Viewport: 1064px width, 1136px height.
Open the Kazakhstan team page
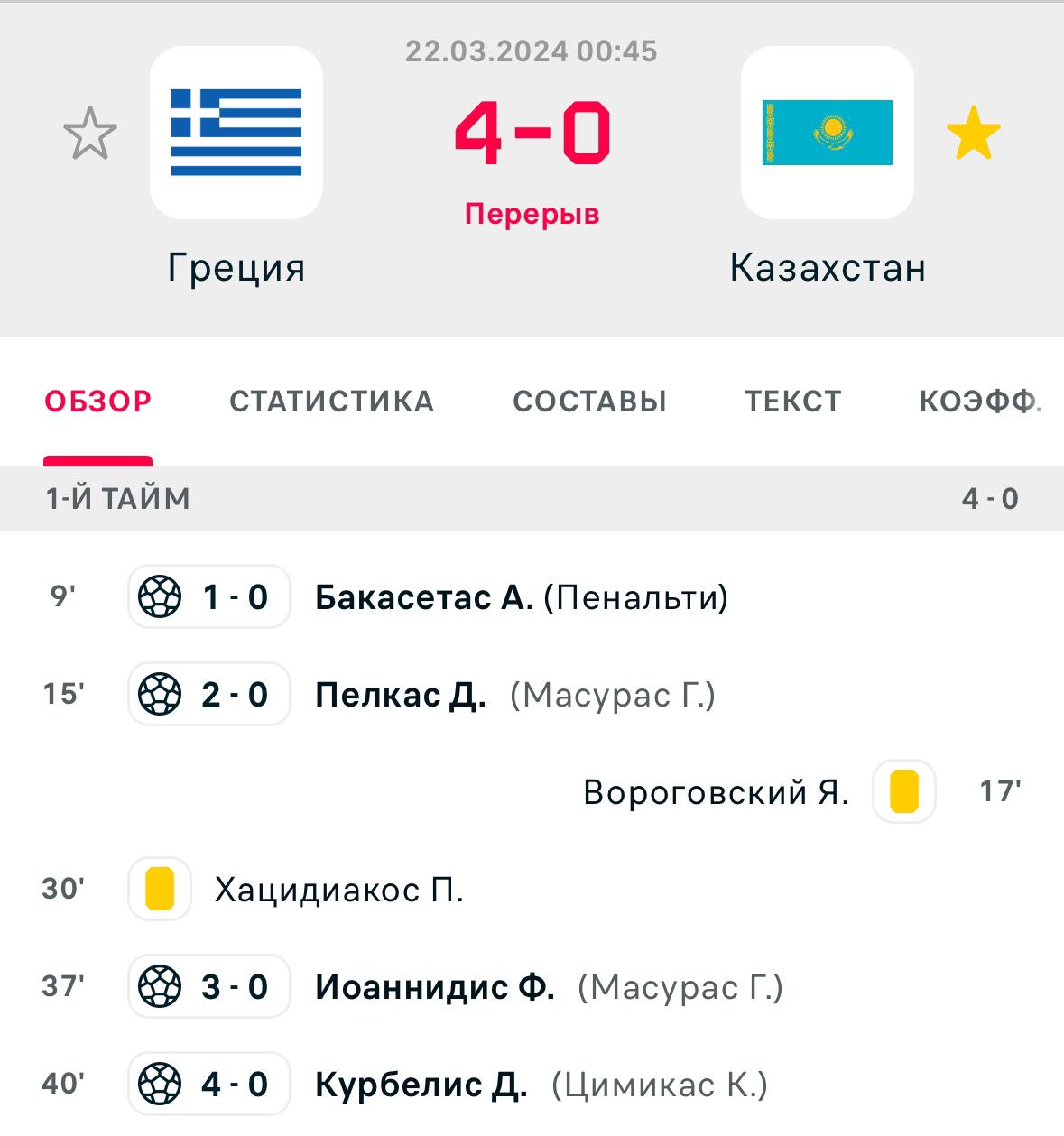[827, 134]
